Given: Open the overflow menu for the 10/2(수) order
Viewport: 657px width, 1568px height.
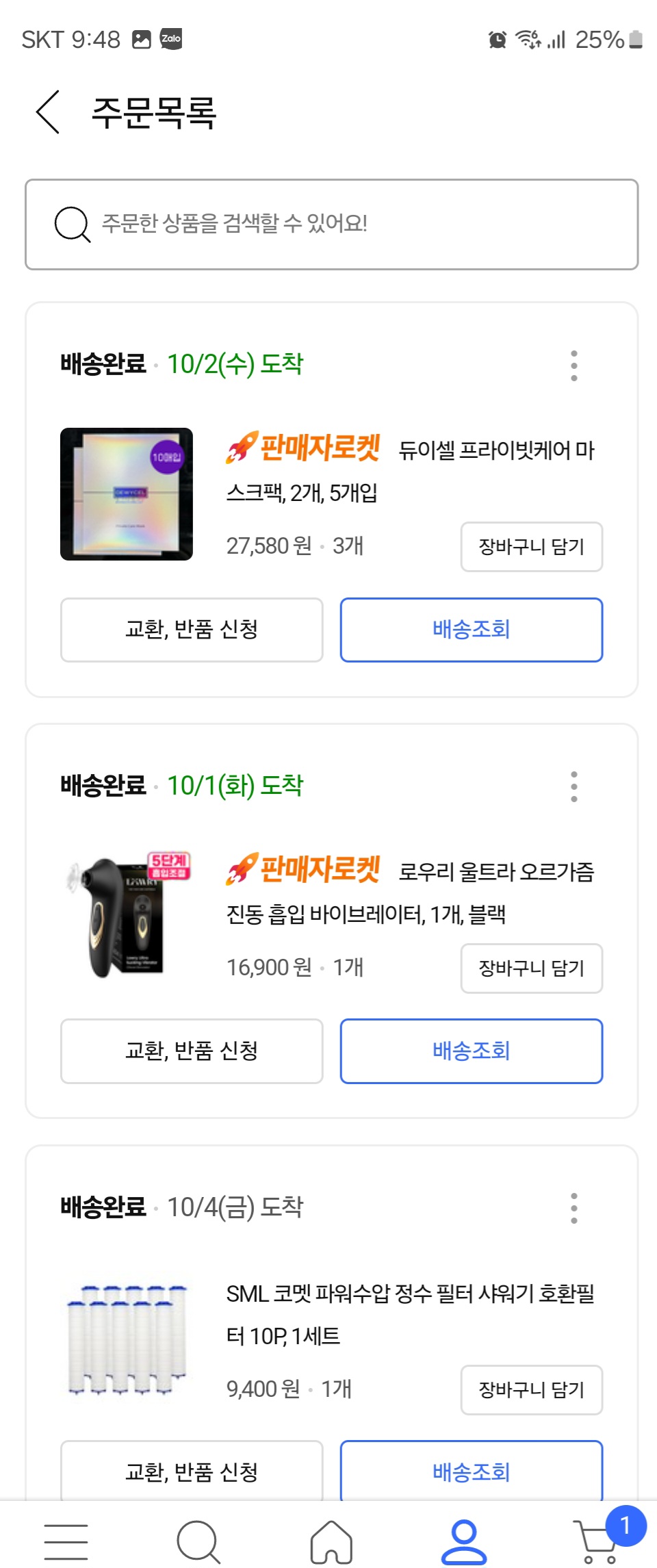Looking at the screenshot, I should (x=574, y=365).
